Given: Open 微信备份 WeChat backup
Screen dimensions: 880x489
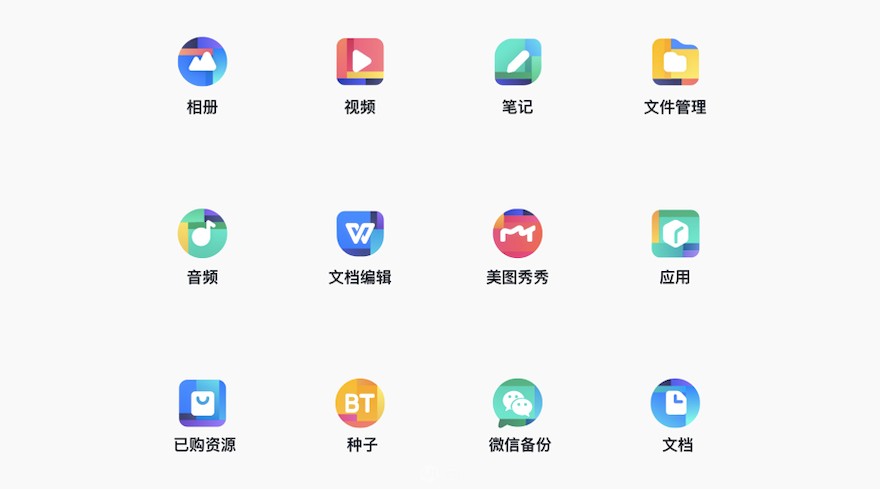Looking at the screenshot, I should click(x=517, y=403).
